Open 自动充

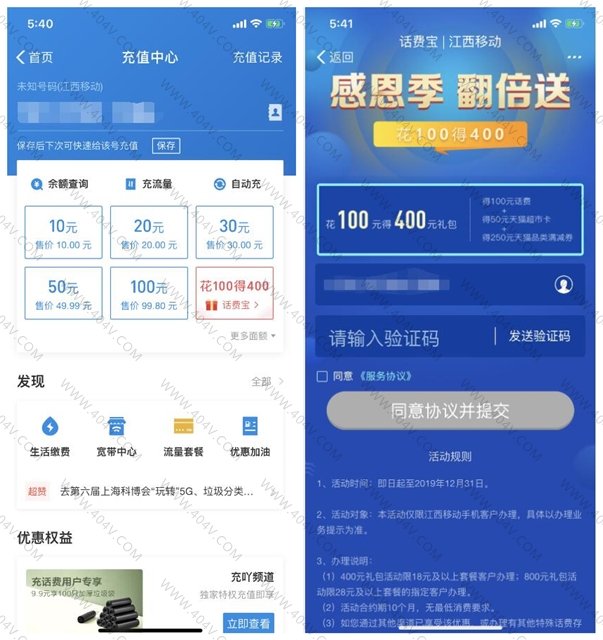[x=237, y=184]
